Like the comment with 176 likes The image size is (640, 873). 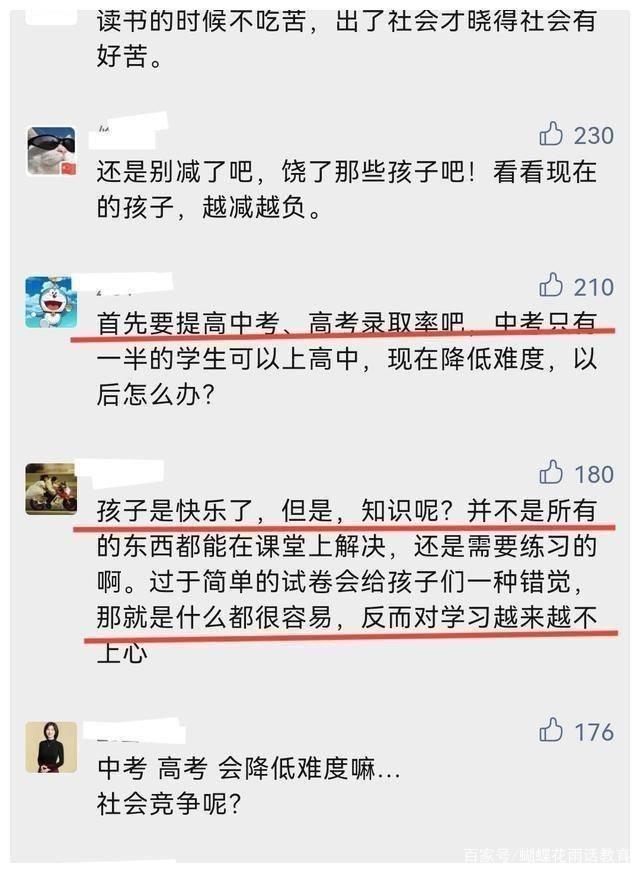551,731
